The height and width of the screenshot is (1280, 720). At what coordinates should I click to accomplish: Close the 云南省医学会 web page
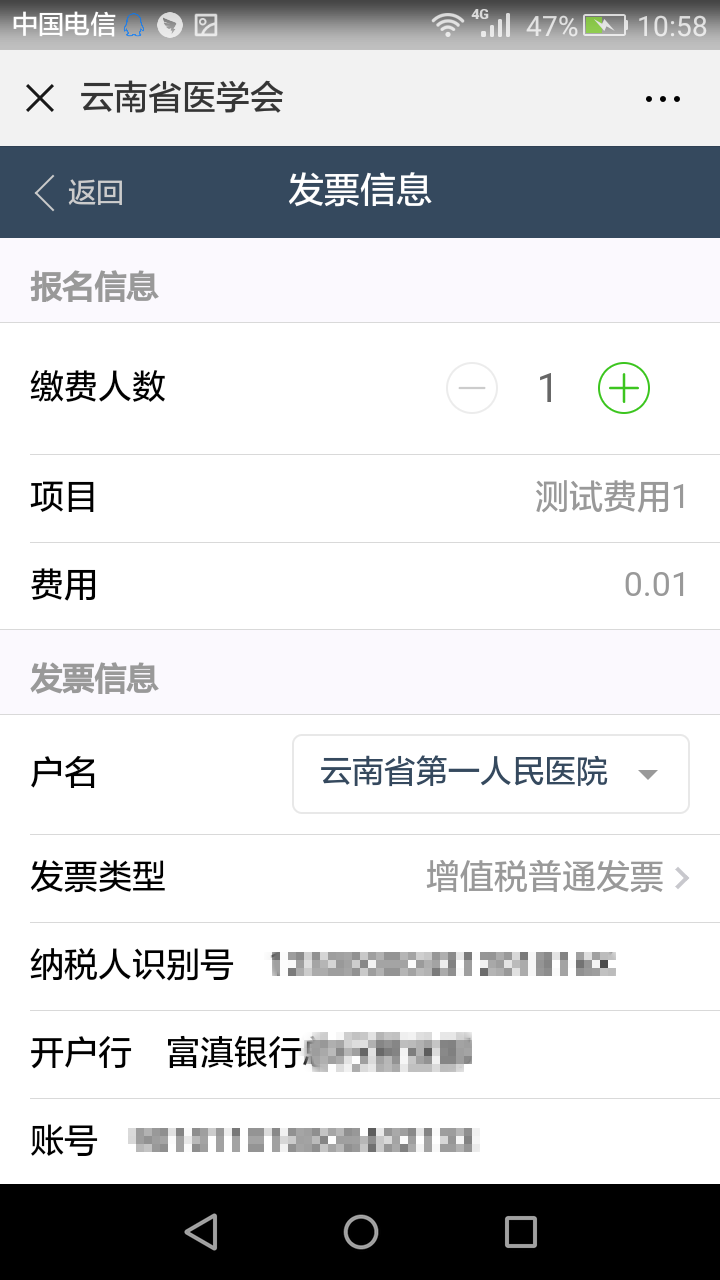[40, 98]
